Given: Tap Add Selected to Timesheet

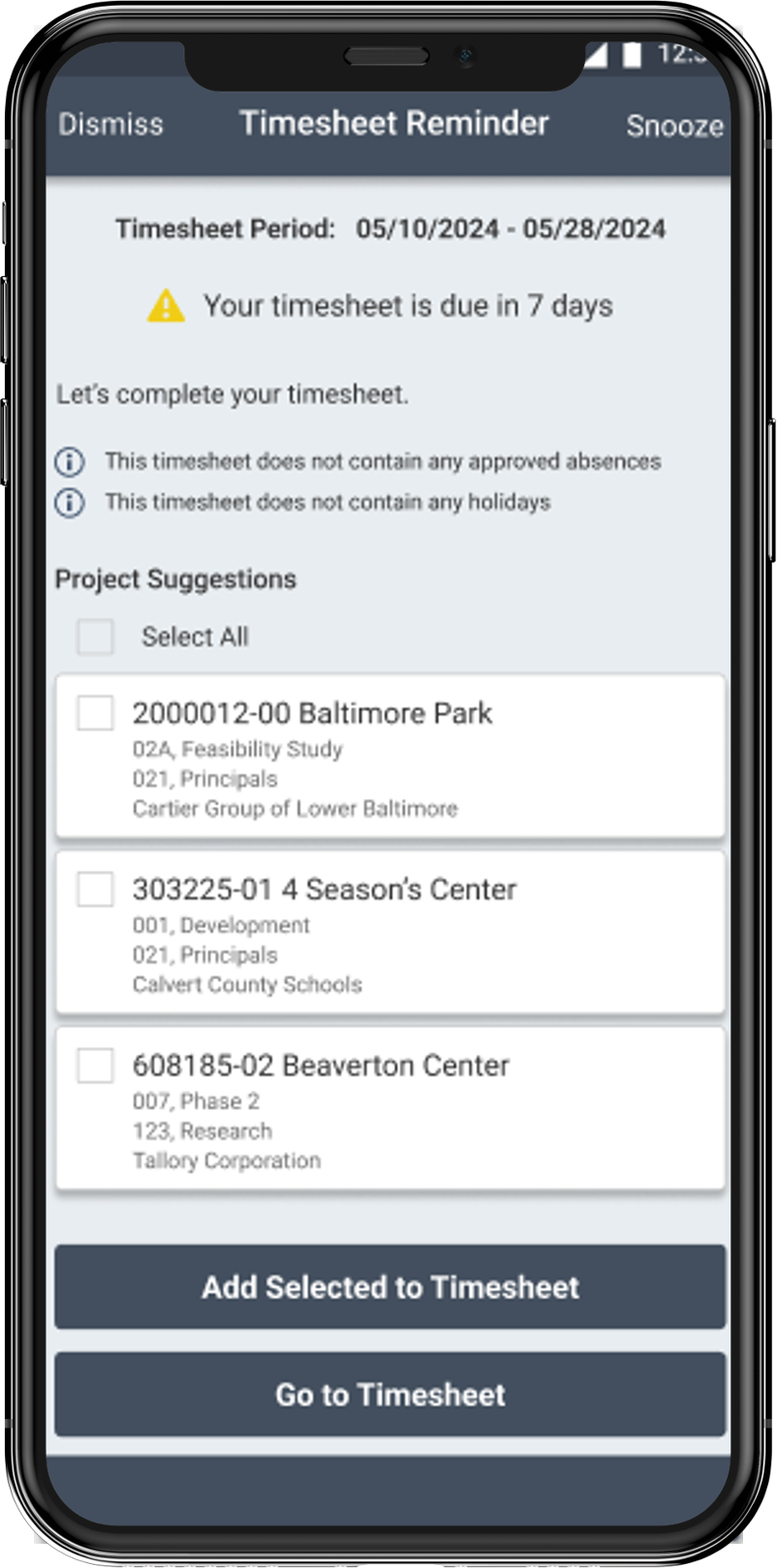Looking at the screenshot, I should [389, 1287].
